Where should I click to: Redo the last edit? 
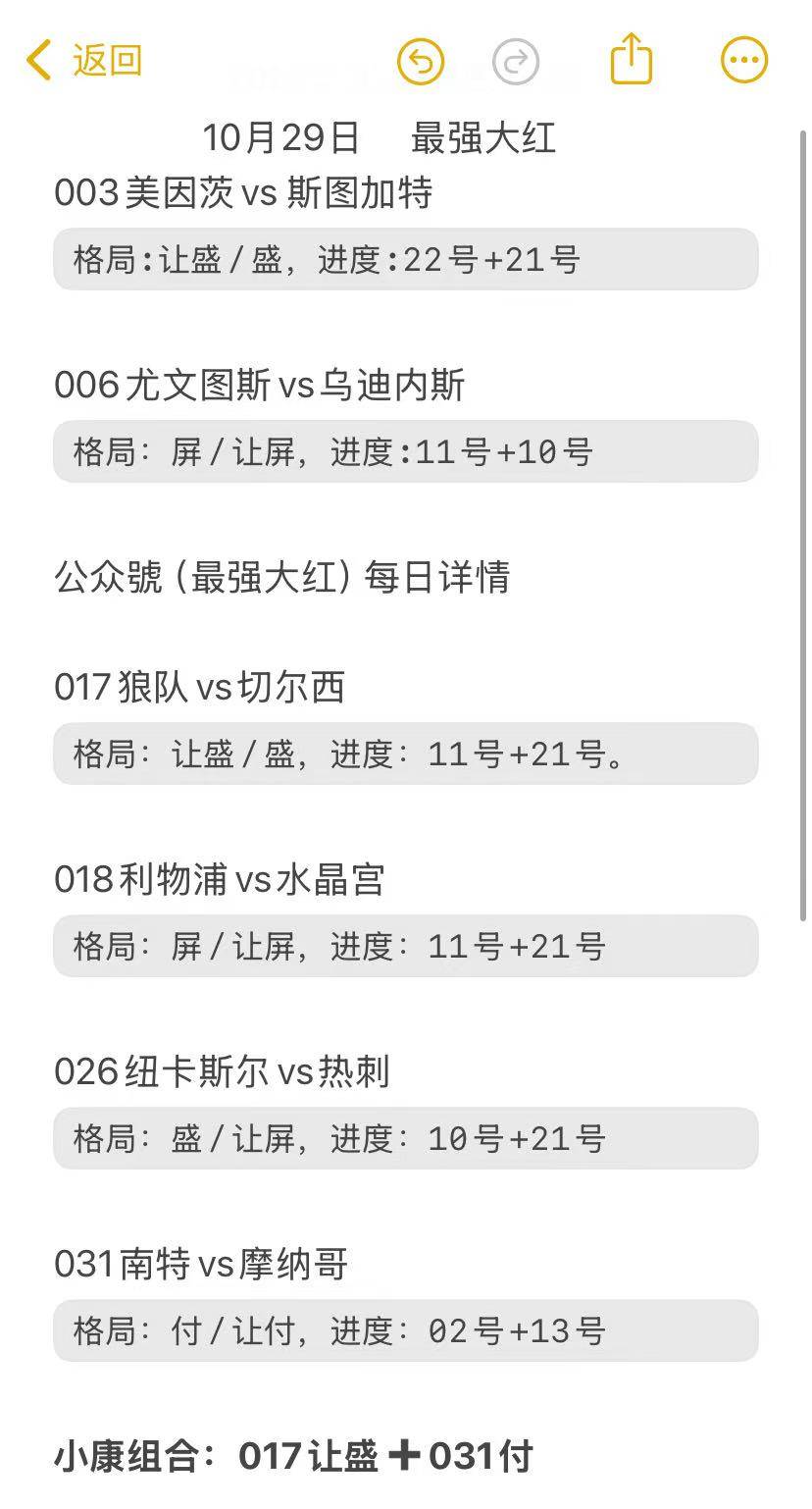coord(516,62)
